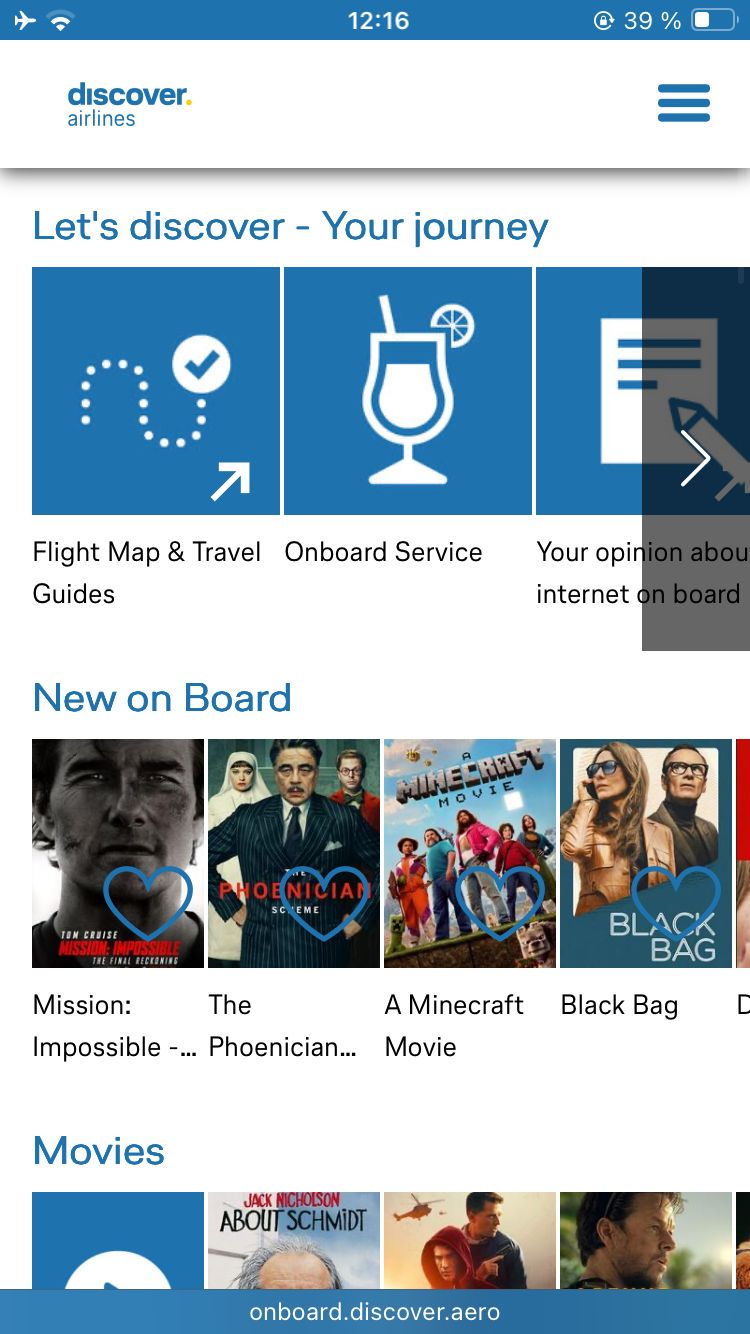The width and height of the screenshot is (750, 1334).
Task: Open the About Schmidt movie
Action: [294, 1240]
